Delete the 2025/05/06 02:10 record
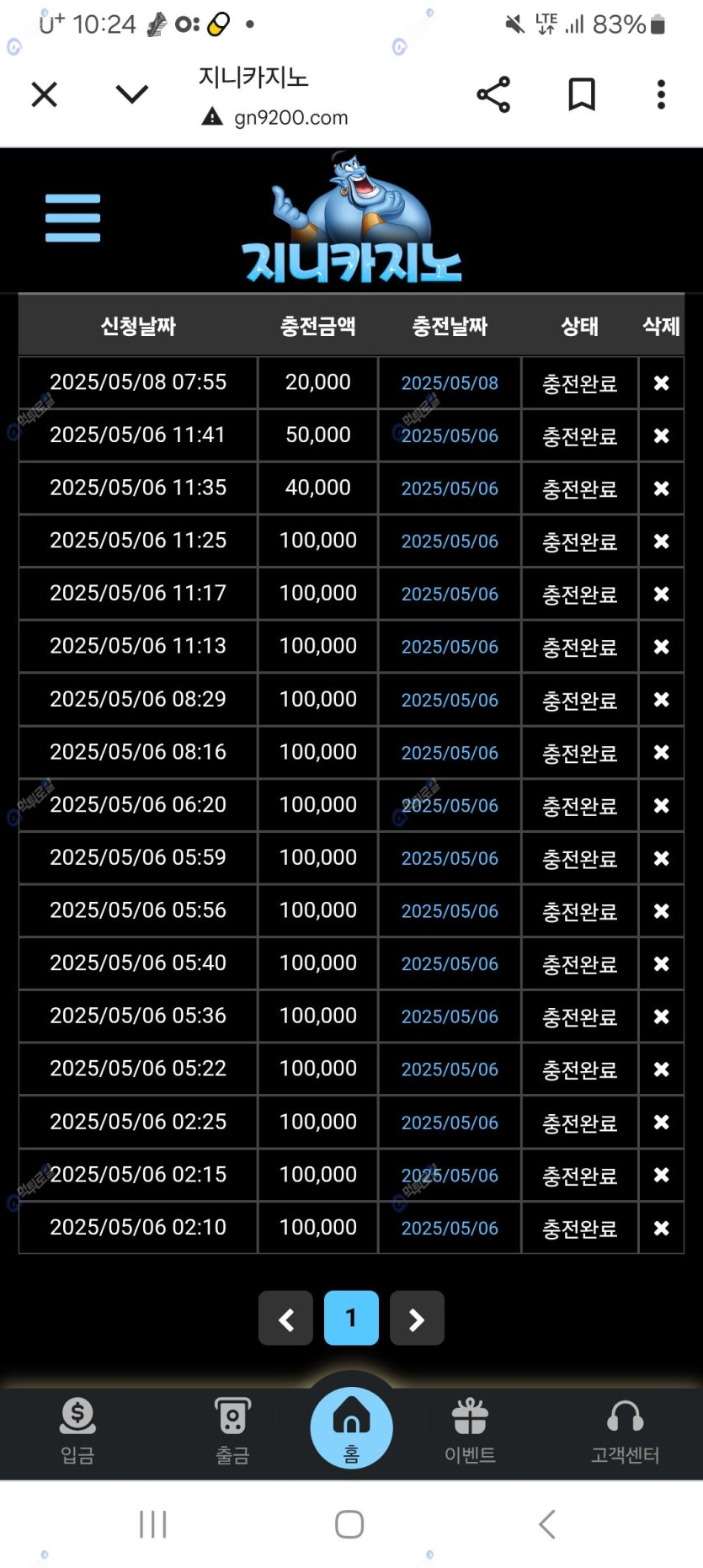The width and height of the screenshot is (703, 1568). click(x=662, y=1228)
